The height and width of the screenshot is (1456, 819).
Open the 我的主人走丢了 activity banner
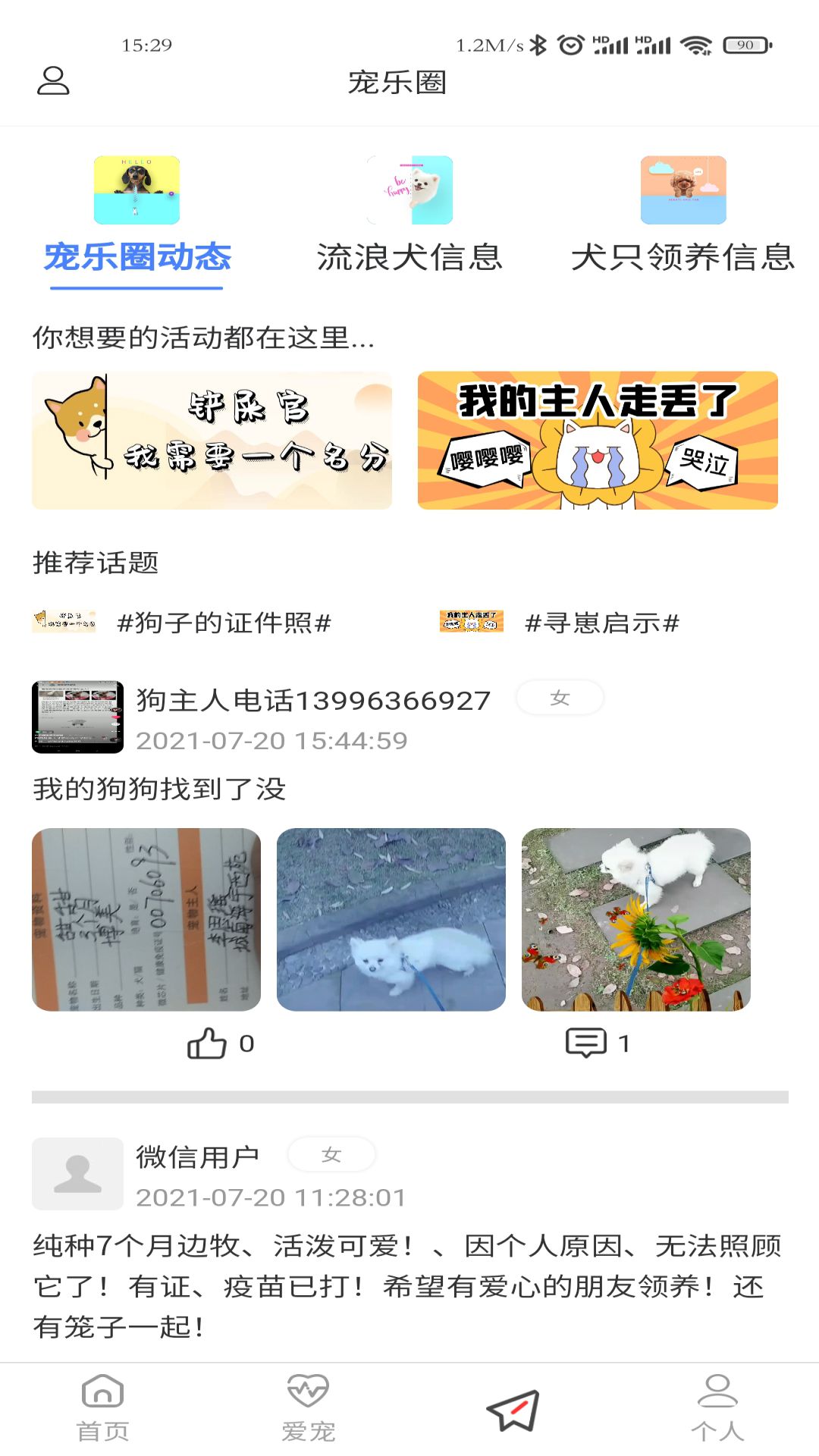click(598, 440)
